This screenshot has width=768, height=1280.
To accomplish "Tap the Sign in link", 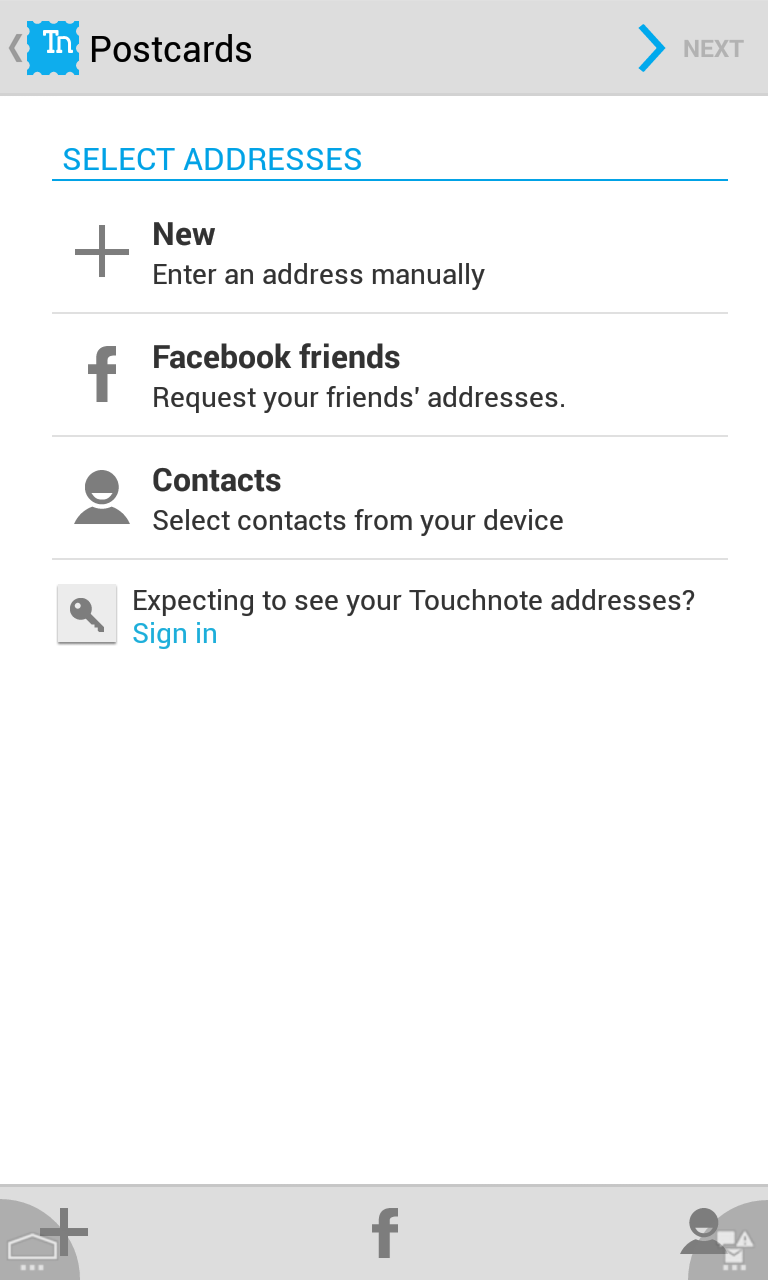I will coord(175,634).
